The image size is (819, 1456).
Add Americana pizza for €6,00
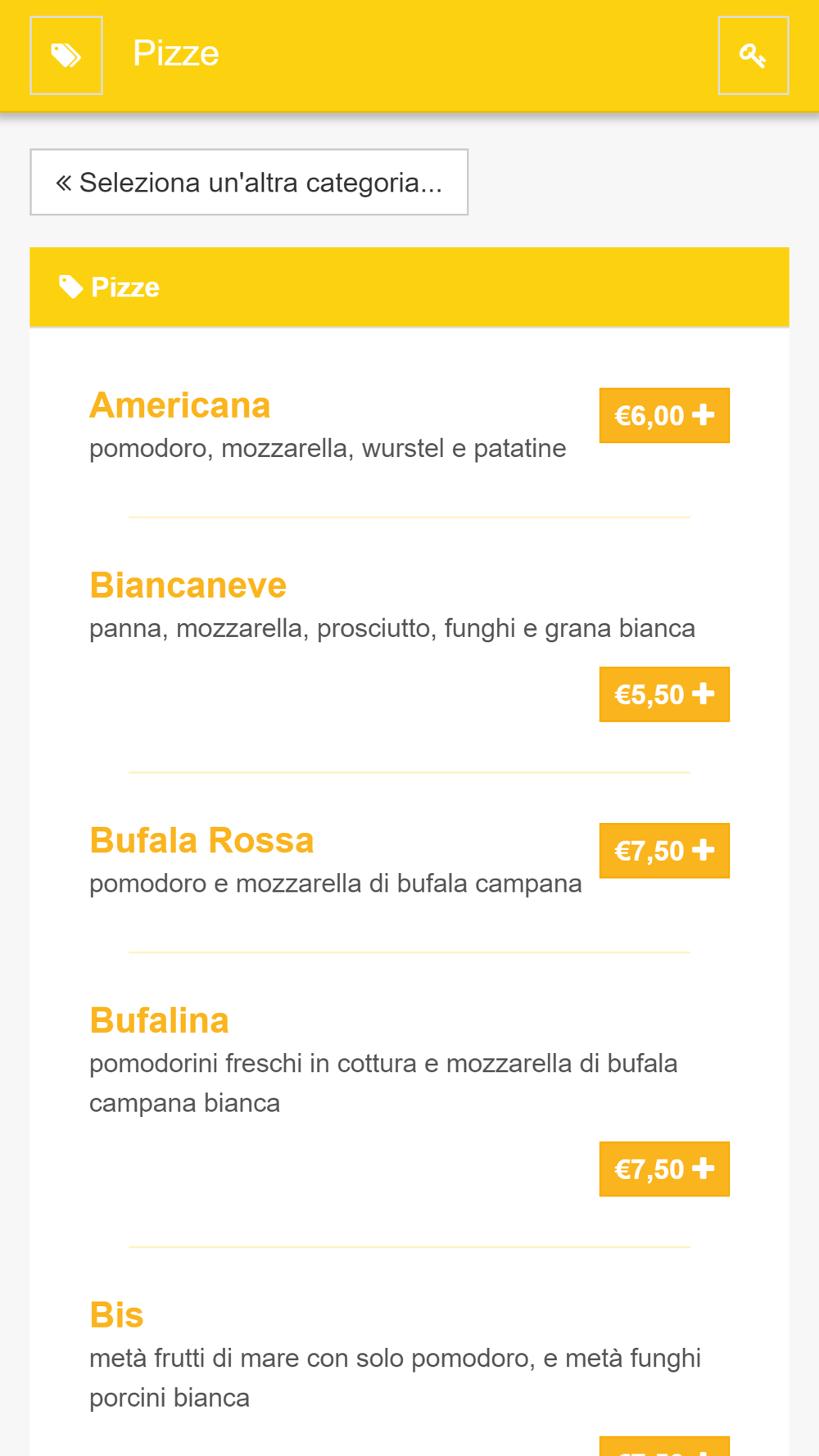point(664,415)
